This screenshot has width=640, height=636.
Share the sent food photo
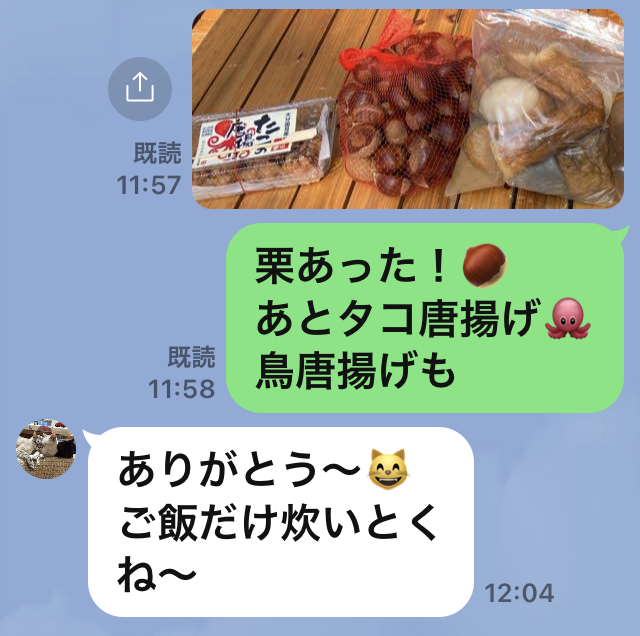pyautogui.click(x=139, y=88)
